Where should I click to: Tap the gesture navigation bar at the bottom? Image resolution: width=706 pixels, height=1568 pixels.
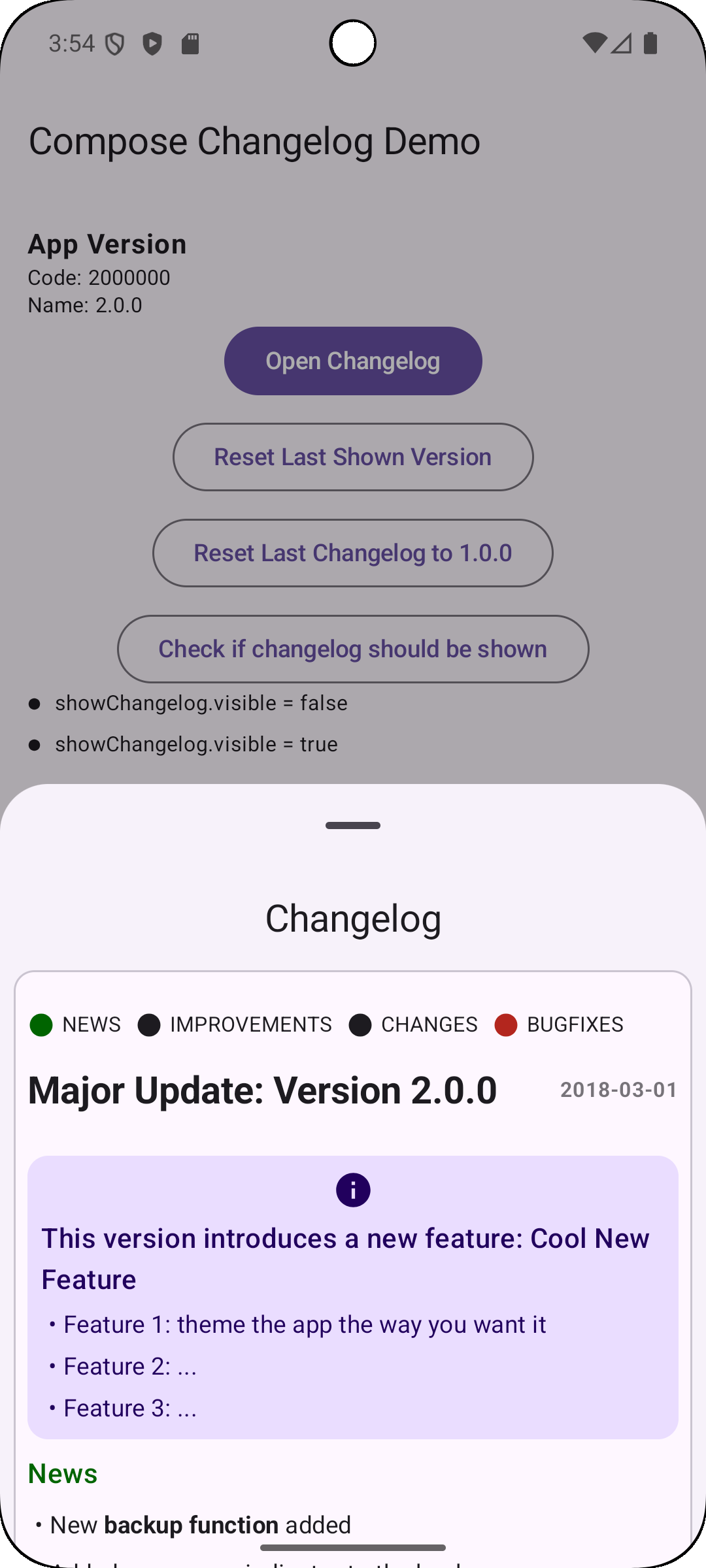[x=353, y=1547]
